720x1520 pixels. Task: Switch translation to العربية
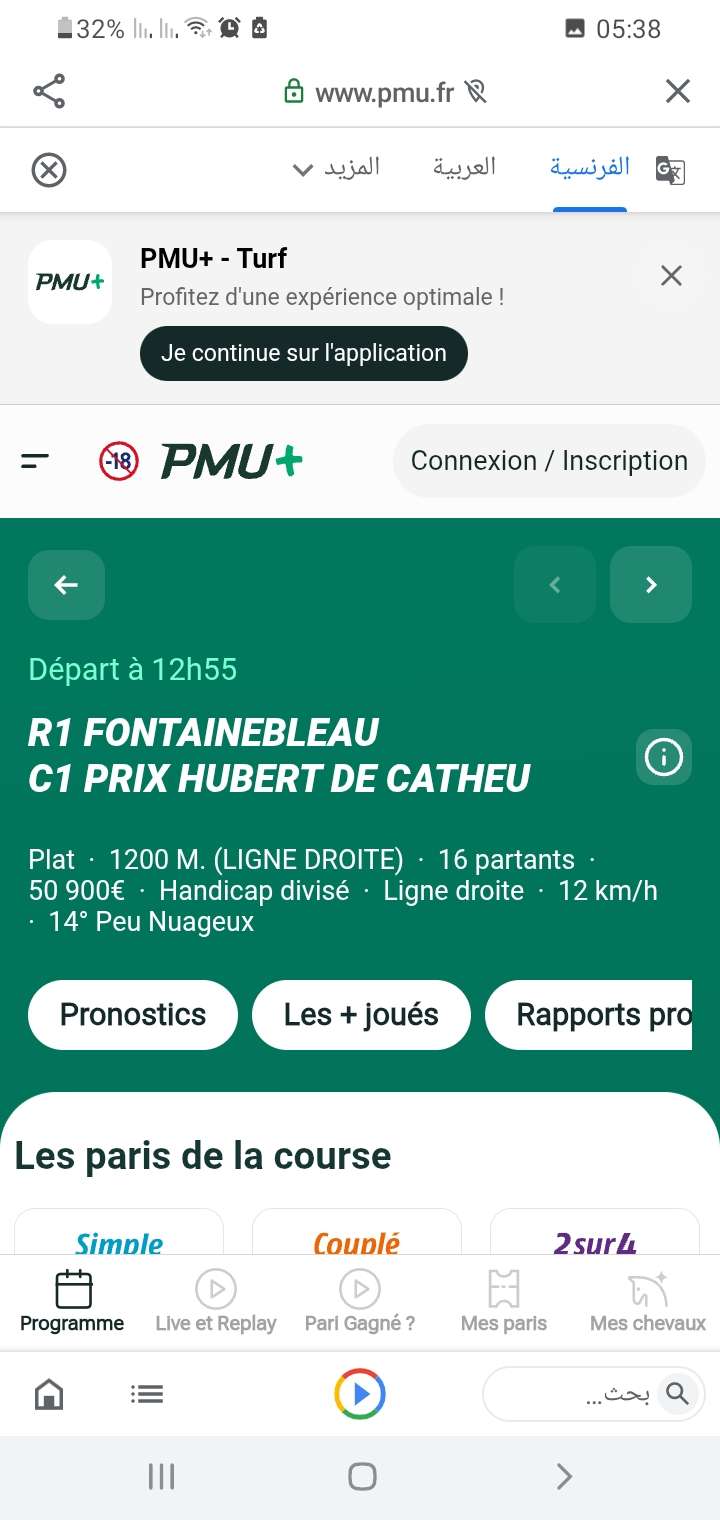[464, 167]
